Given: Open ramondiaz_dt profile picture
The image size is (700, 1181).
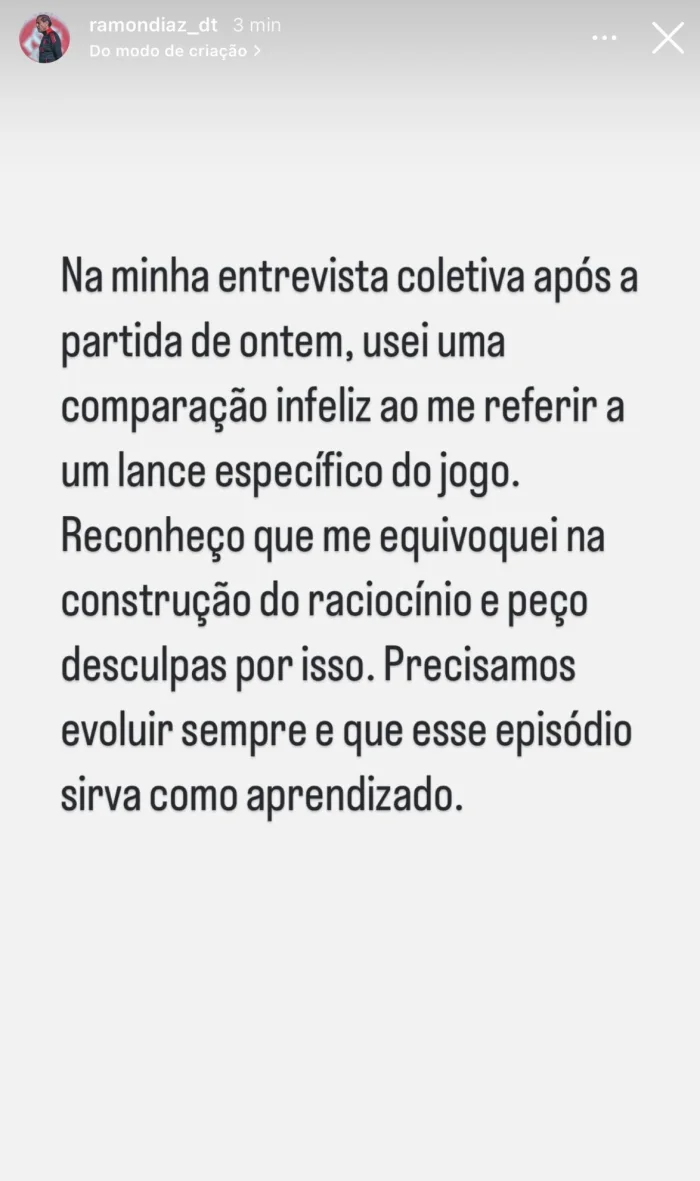Looking at the screenshot, I should coord(44,38).
